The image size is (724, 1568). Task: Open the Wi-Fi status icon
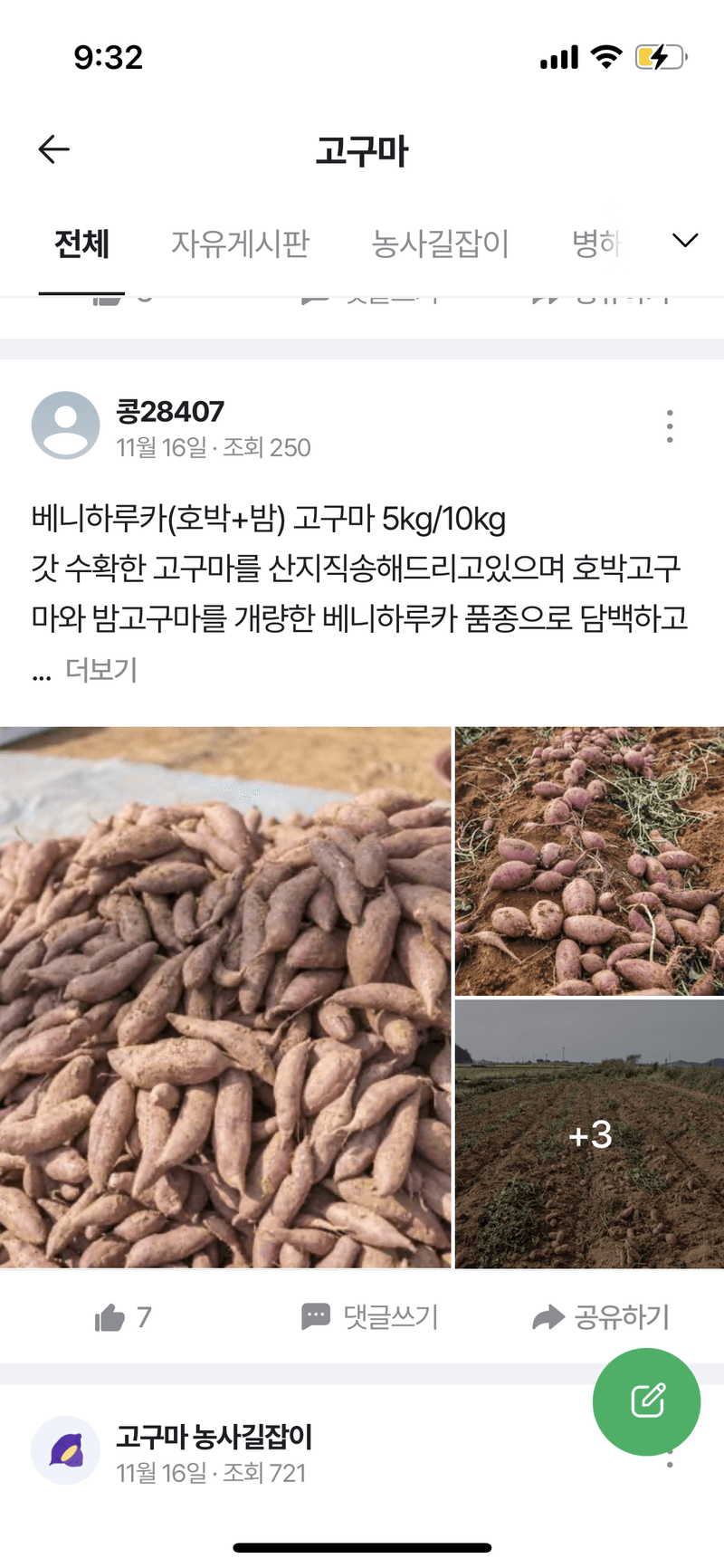pos(605,56)
